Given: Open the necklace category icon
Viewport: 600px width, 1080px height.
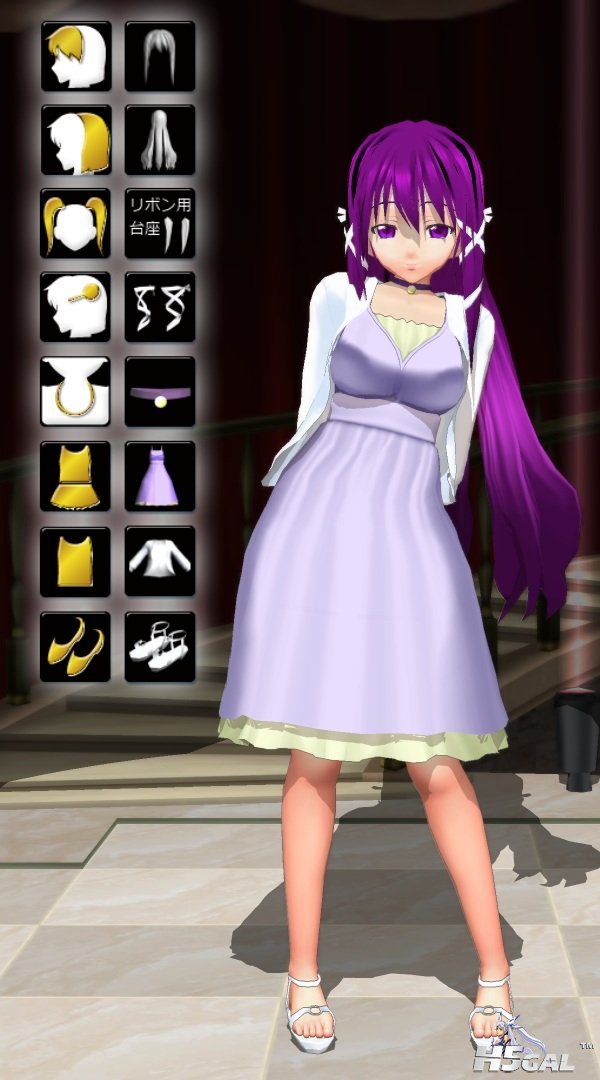Looking at the screenshot, I should [x=76, y=392].
